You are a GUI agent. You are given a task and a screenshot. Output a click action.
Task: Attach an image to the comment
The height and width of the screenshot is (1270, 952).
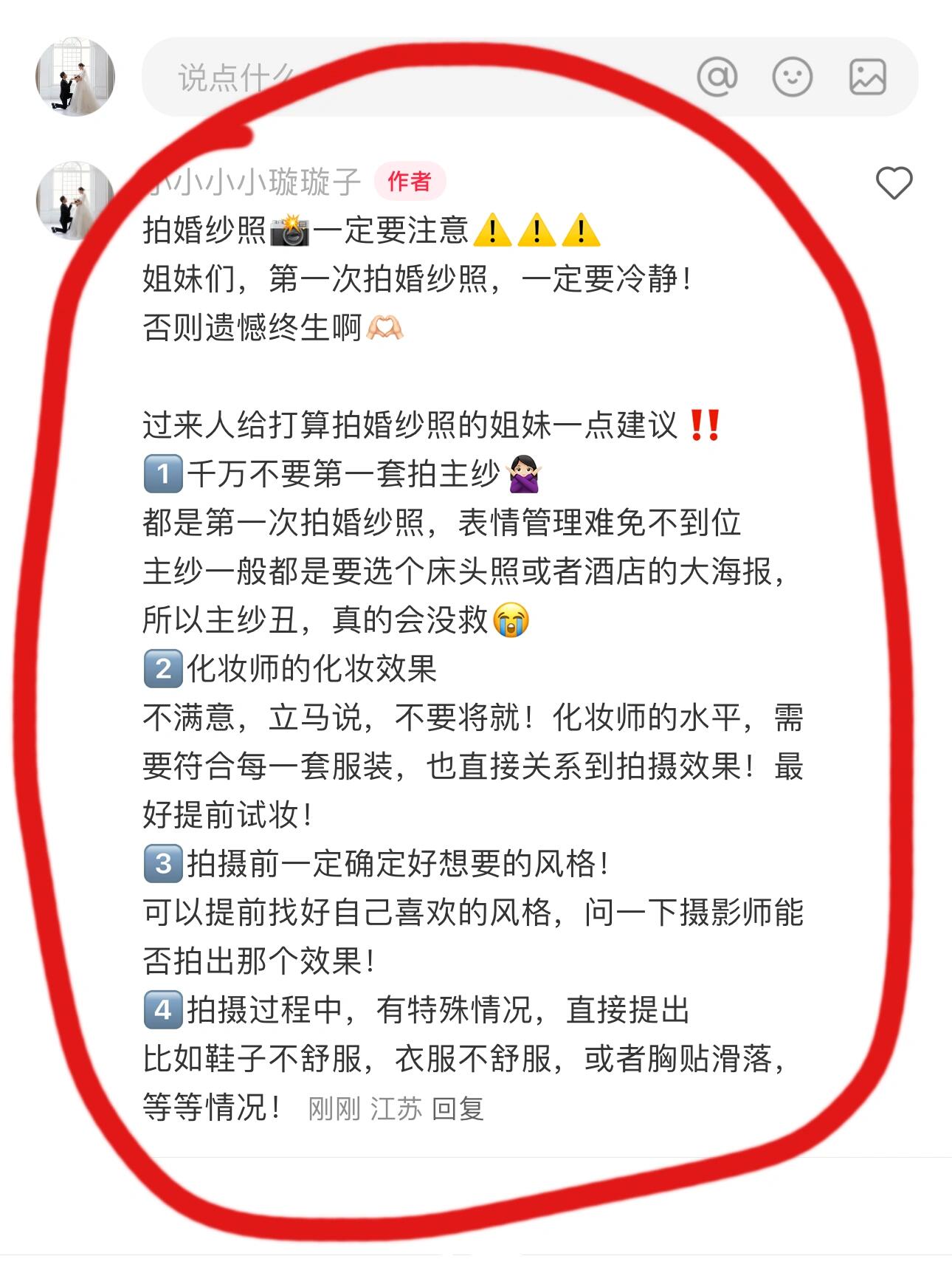point(867,77)
